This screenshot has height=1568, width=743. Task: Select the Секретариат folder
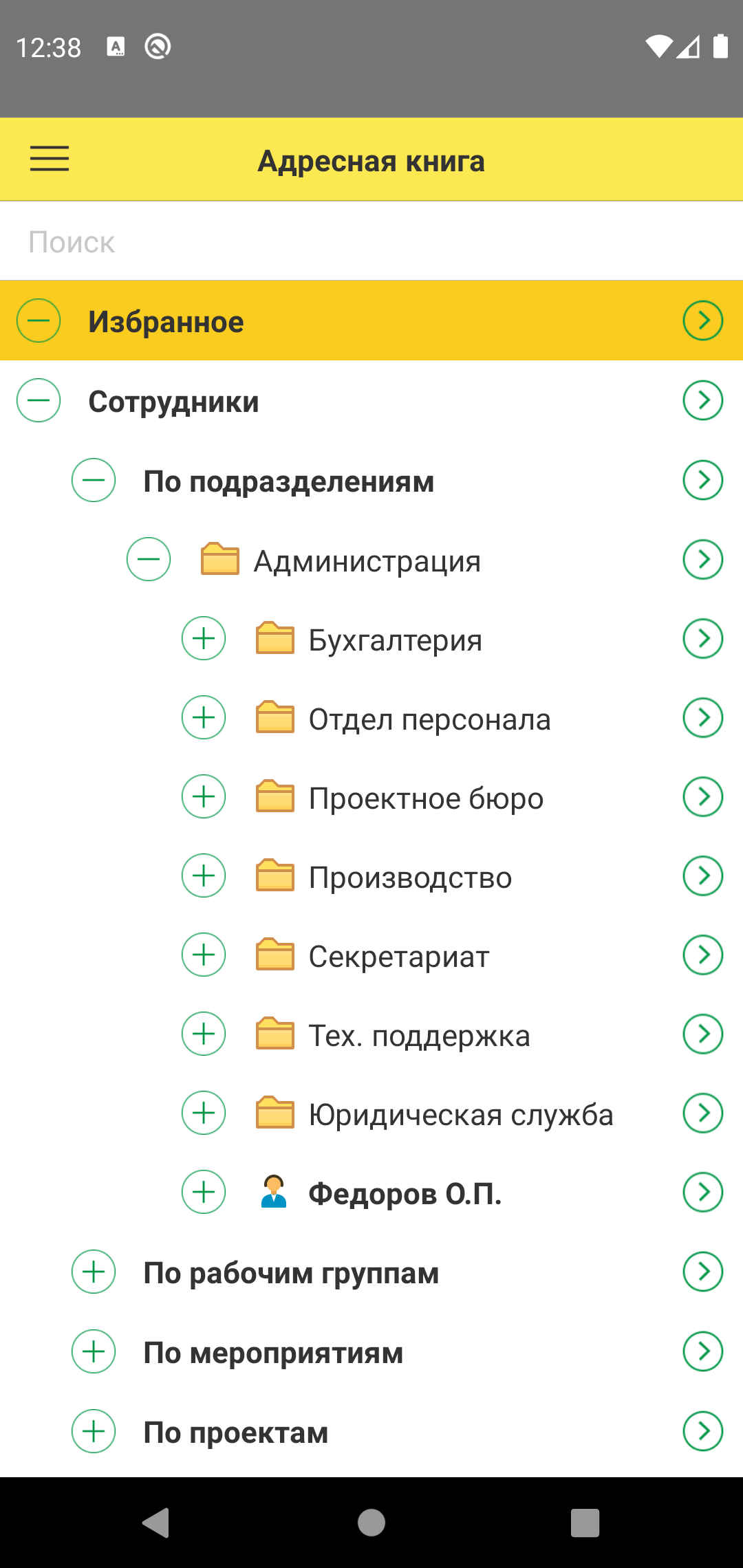[x=399, y=957]
